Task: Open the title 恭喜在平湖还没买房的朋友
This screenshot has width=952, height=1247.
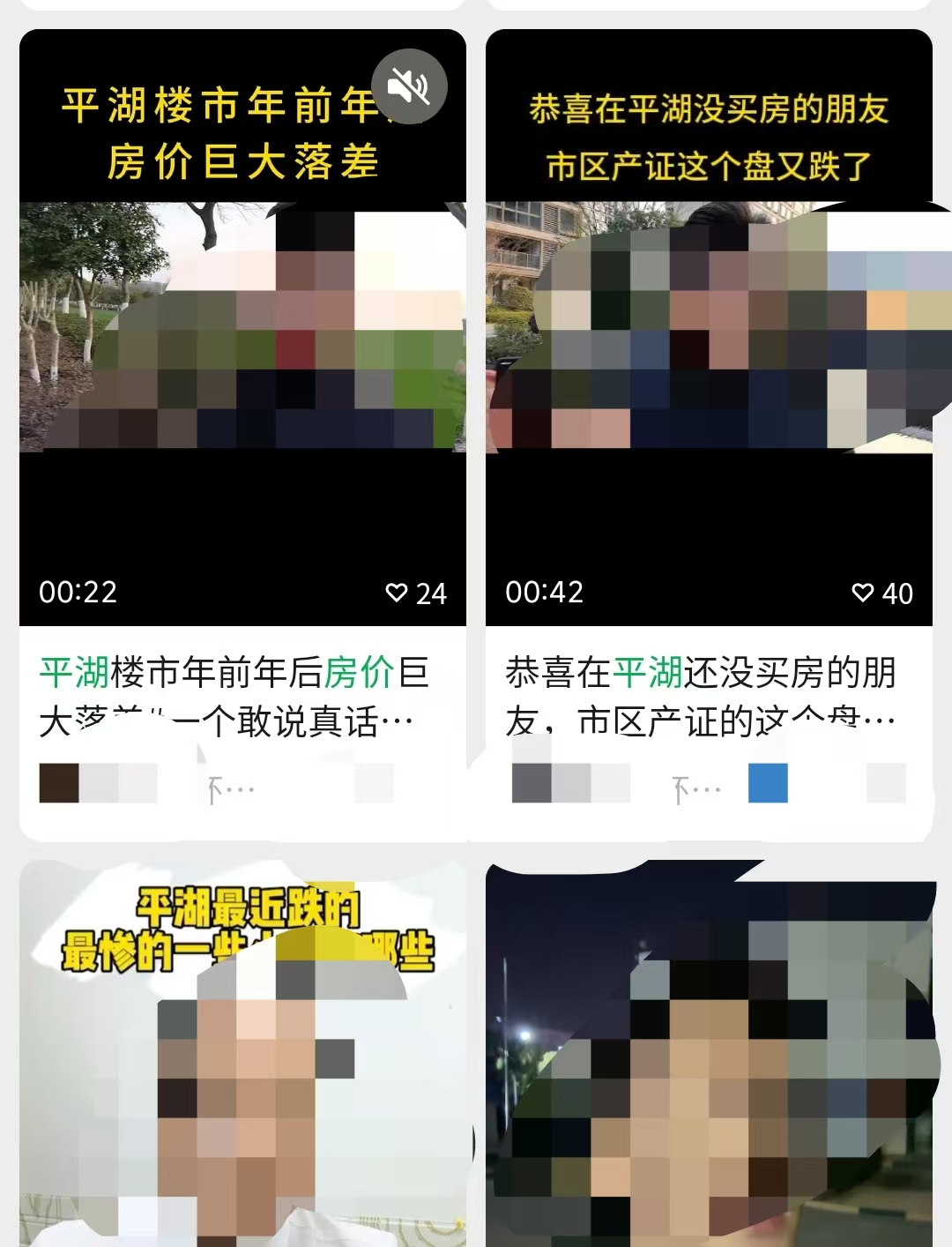Action: [x=701, y=697]
